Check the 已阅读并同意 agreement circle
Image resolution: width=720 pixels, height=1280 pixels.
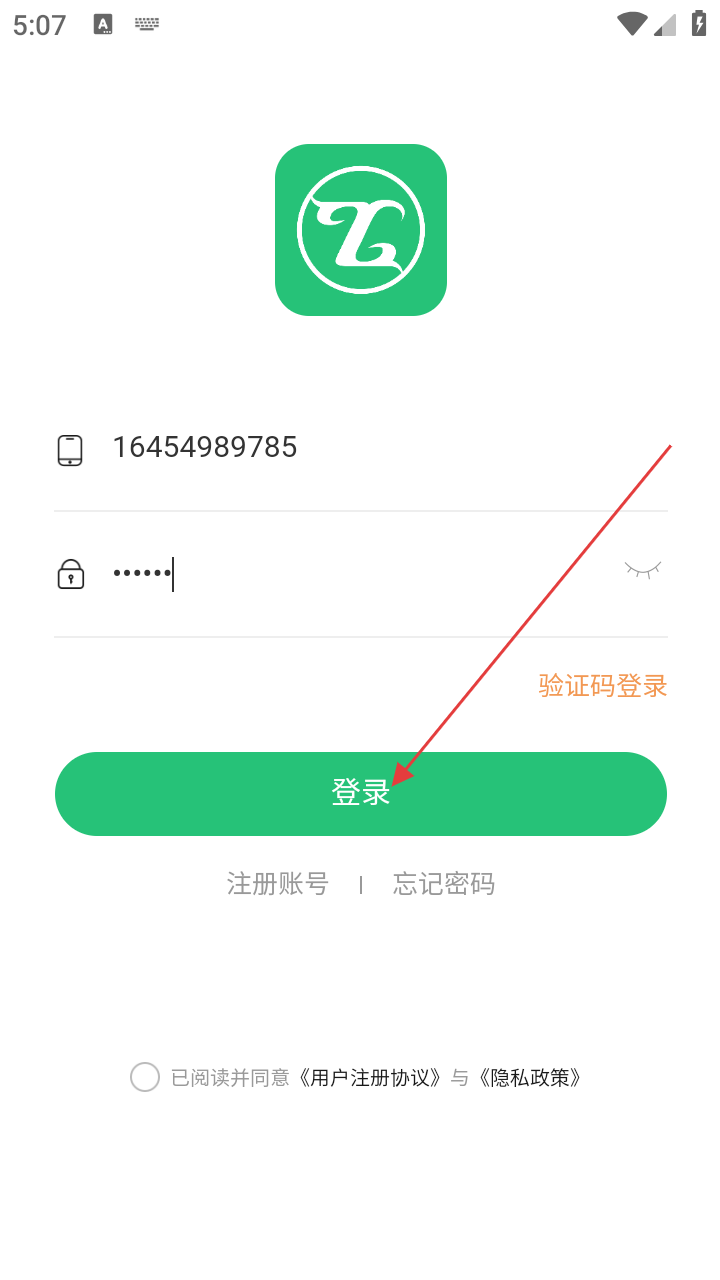pos(145,1077)
